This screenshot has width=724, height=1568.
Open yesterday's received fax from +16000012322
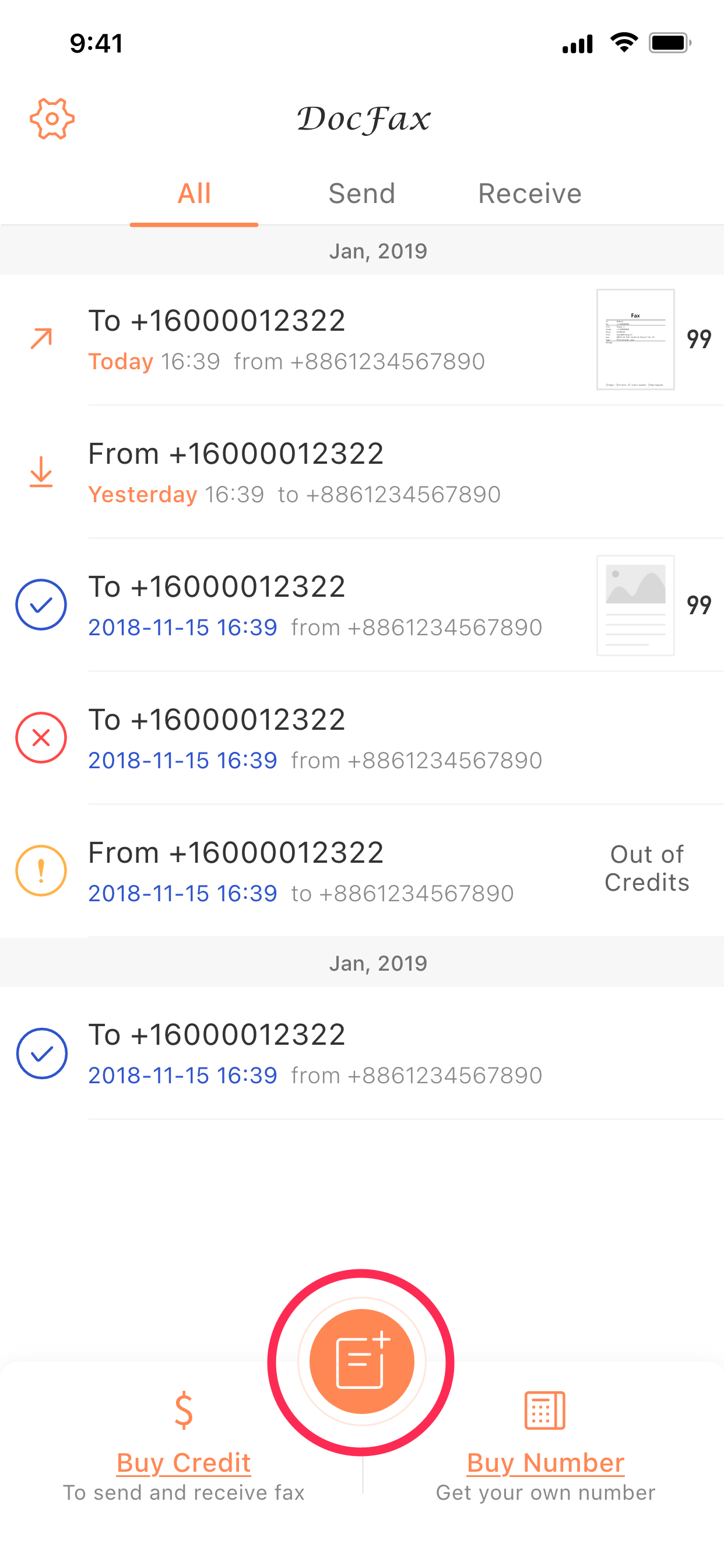coord(362,473)
